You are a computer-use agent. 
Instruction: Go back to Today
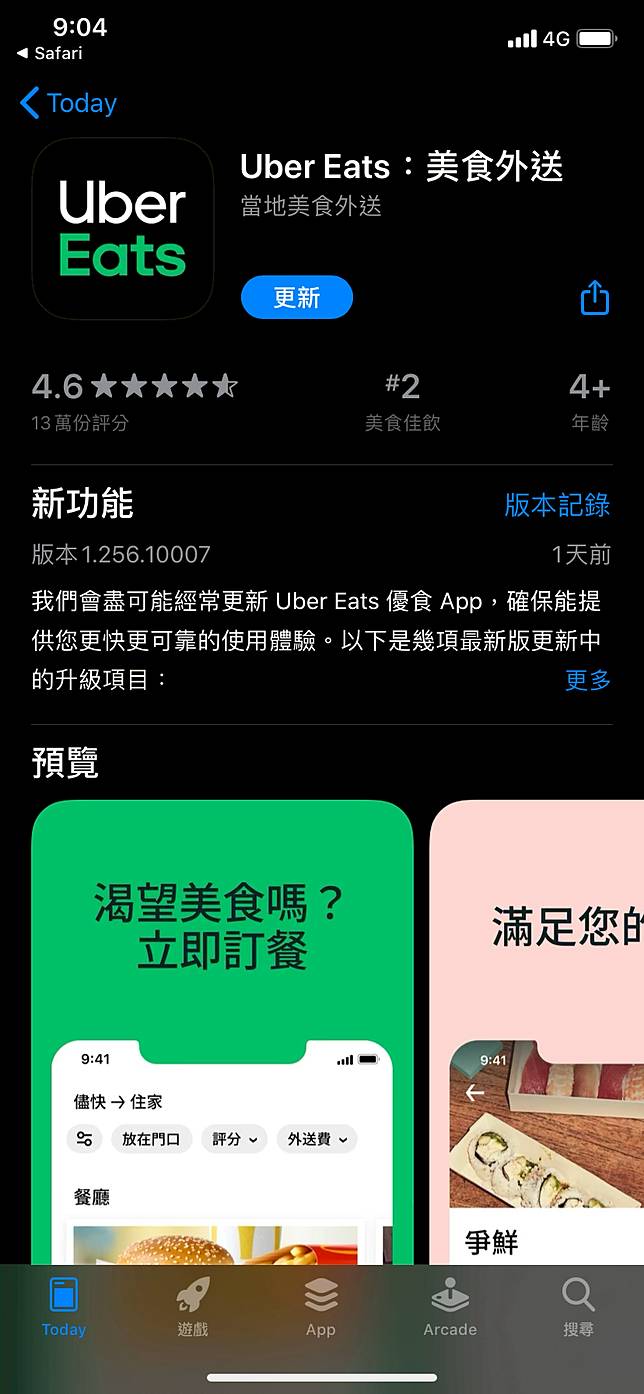click(68, 103)
